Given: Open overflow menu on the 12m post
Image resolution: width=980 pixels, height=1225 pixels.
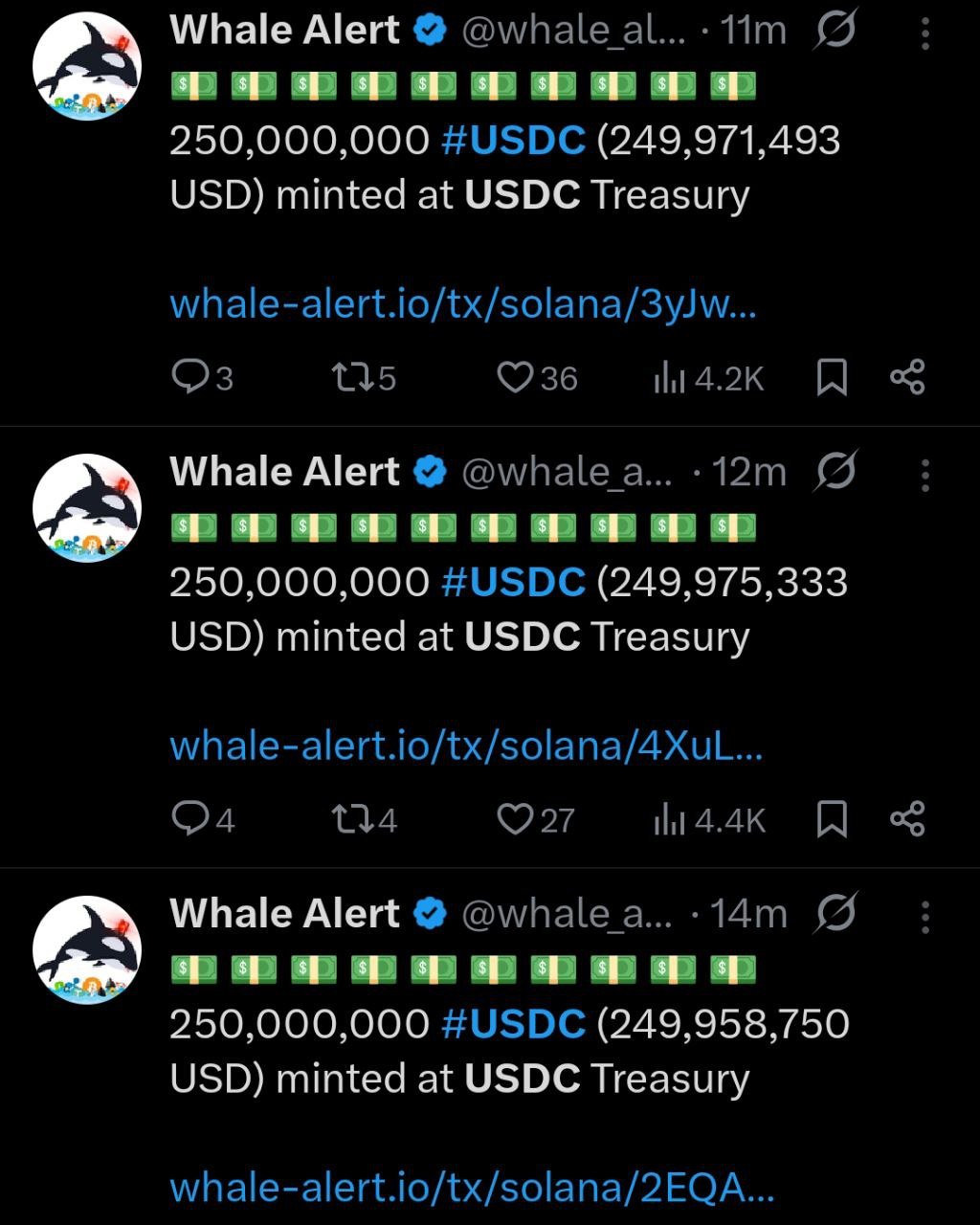Looking at the screenshot, I should coord(924,475).
